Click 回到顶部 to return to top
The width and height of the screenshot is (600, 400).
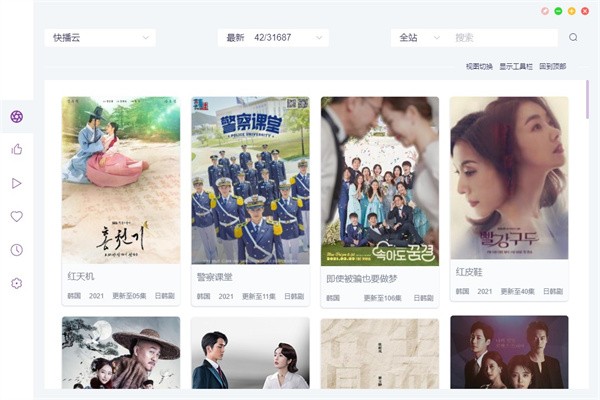pos(552,67)
